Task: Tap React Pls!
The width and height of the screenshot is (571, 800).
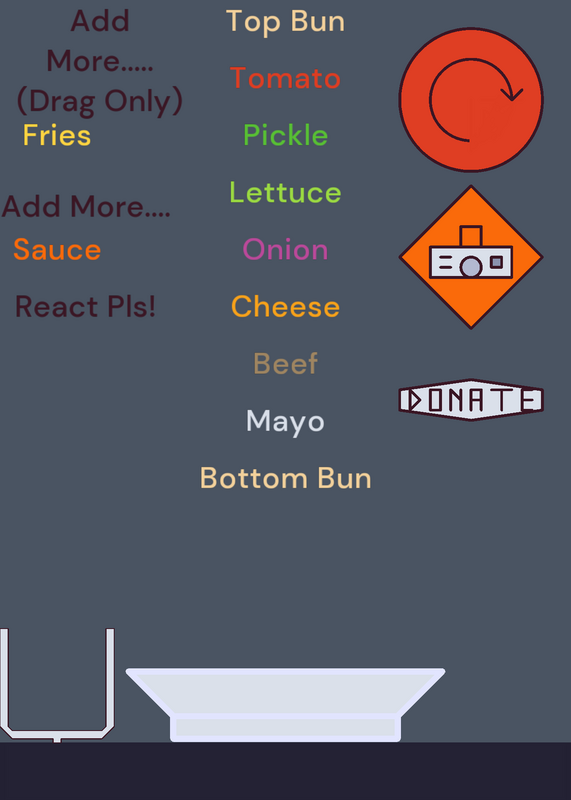Action: [85, 307]
